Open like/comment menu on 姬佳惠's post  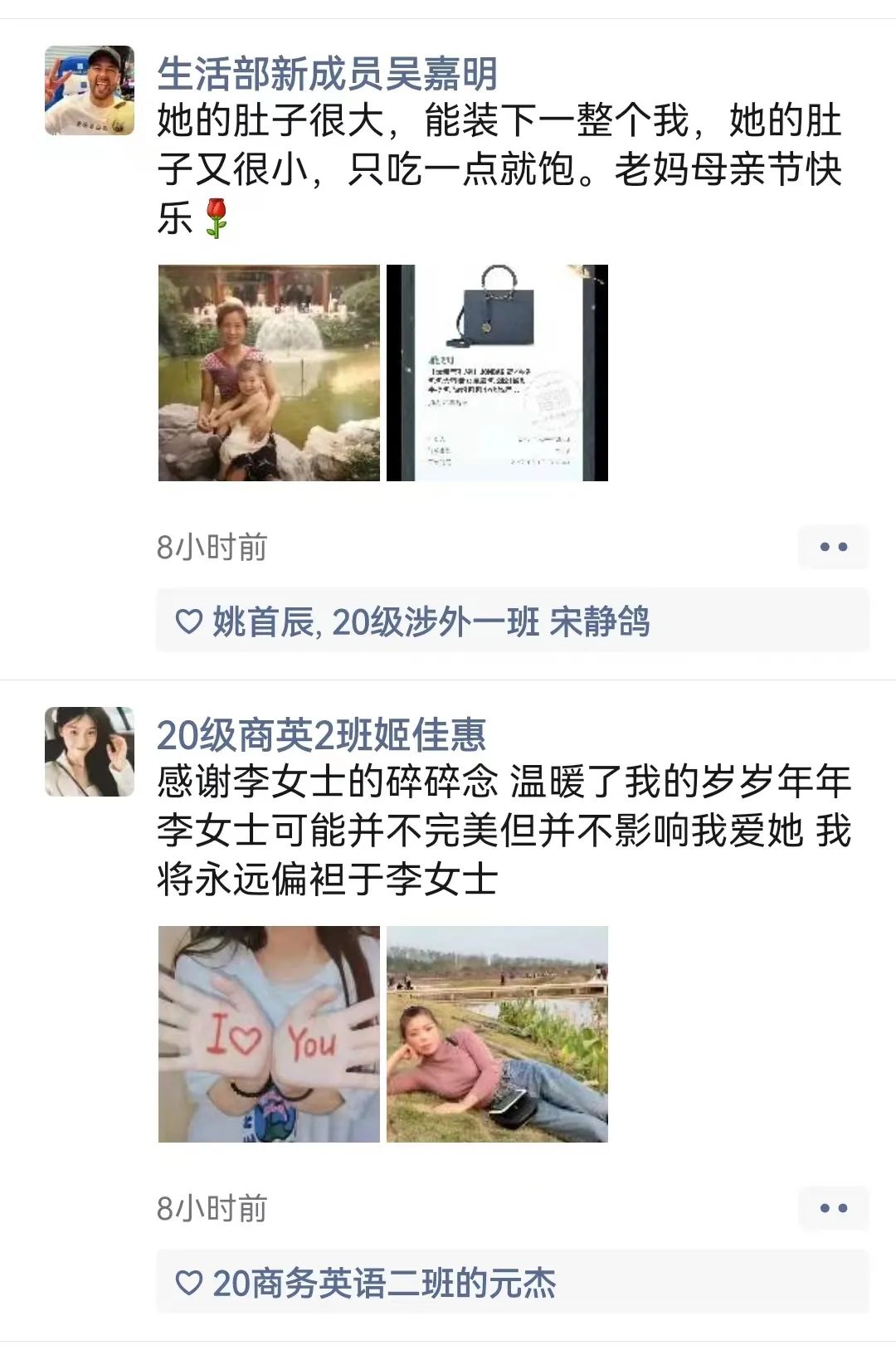833,1208
